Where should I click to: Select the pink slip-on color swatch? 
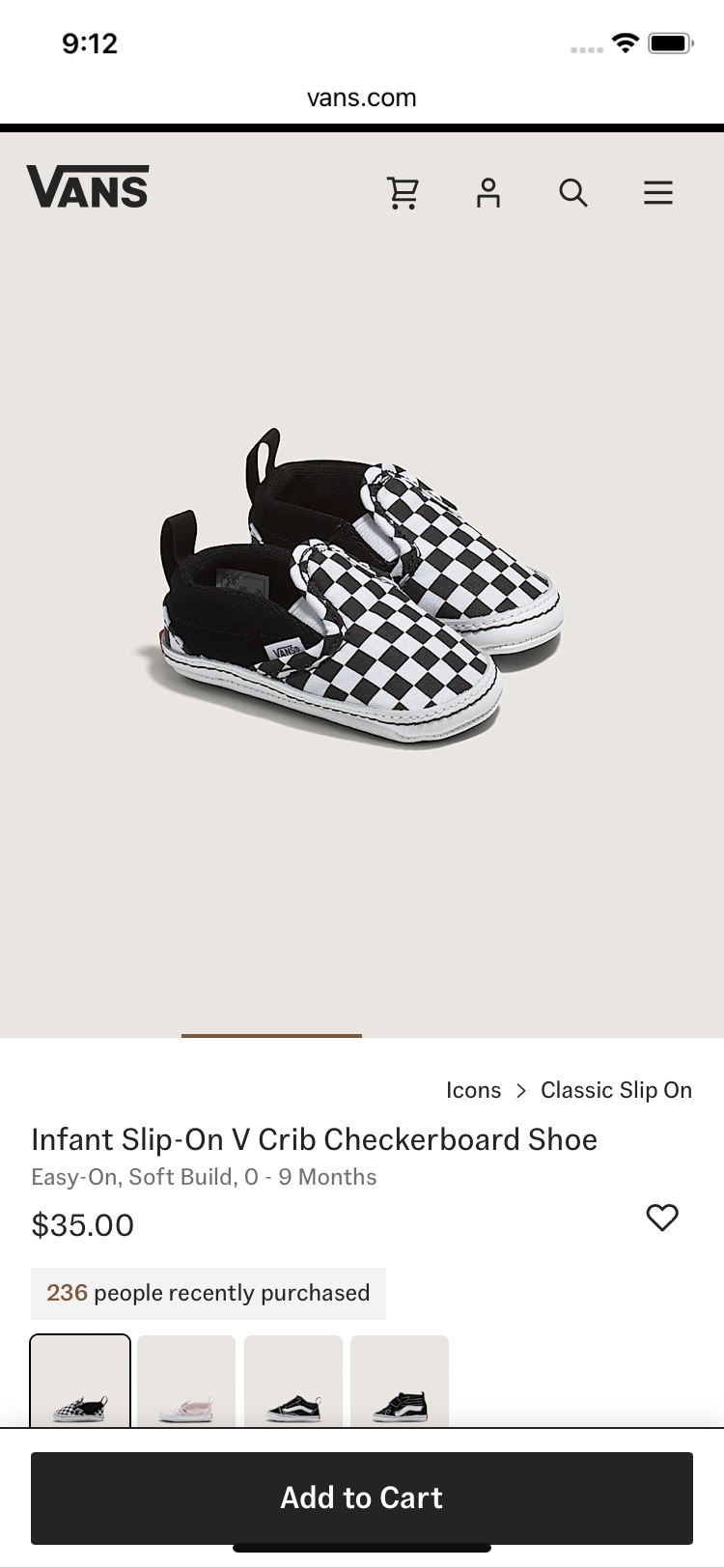pos(186,1382)
